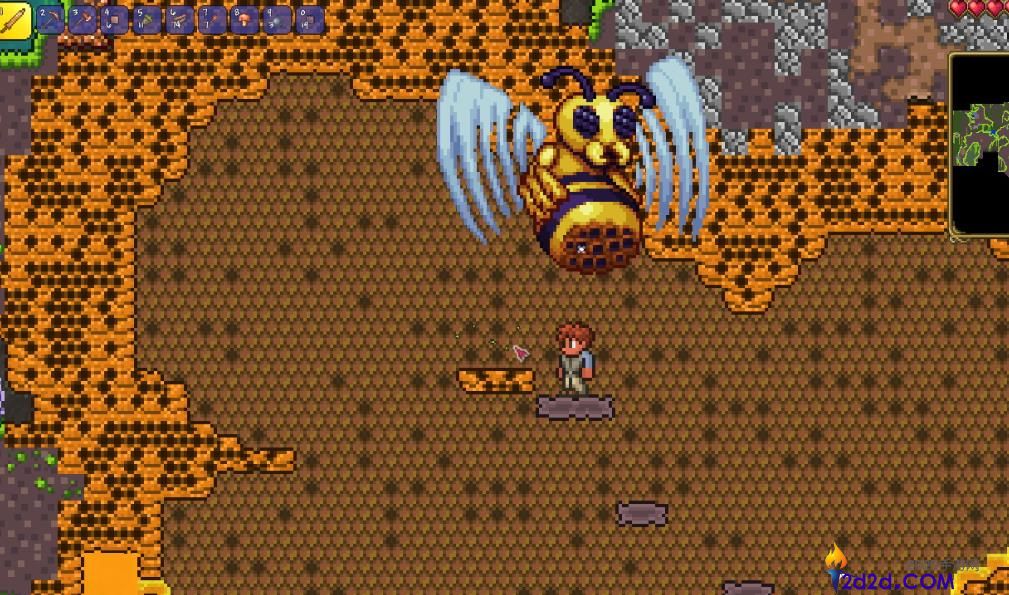Select the block in hotbar slot 4

[x=115, y=19]
